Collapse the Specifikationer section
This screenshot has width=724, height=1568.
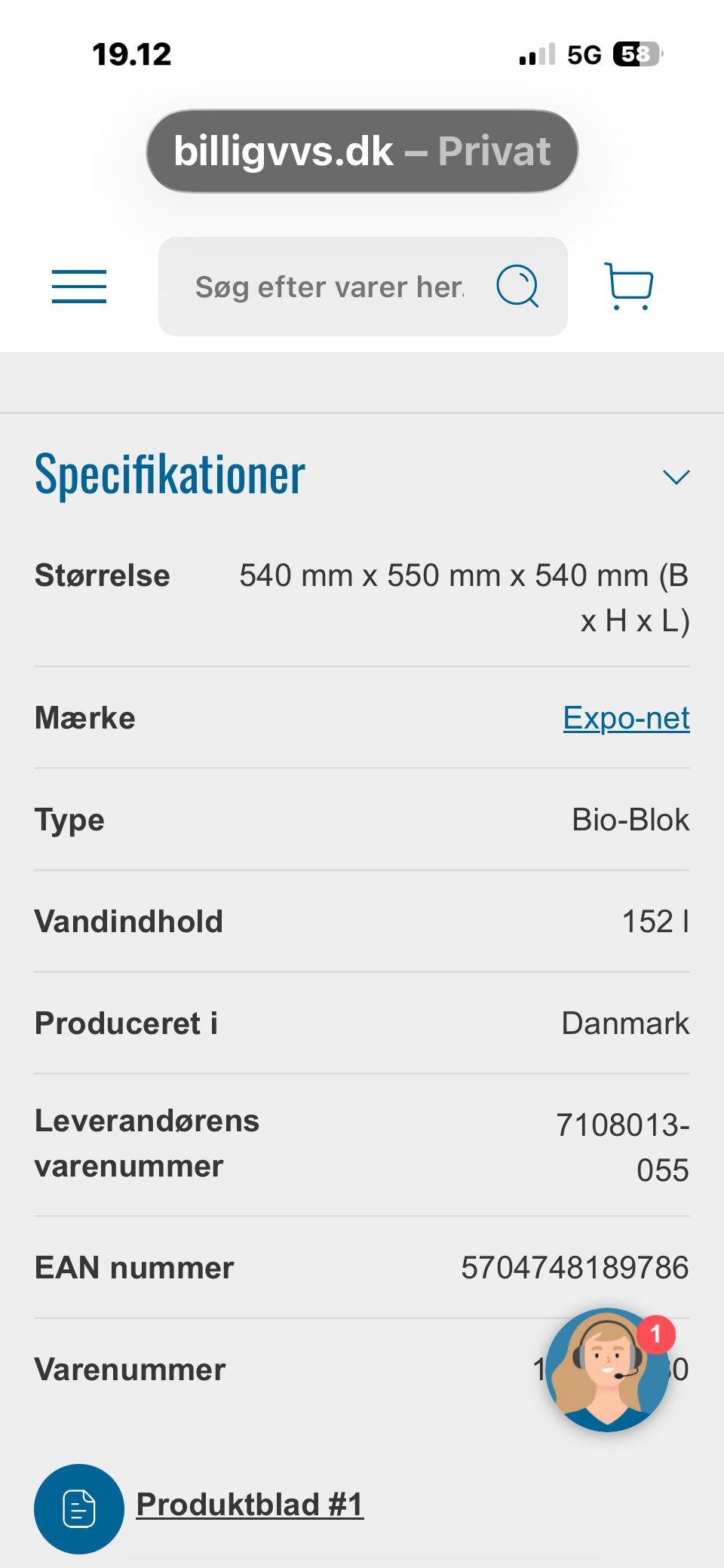click(676, 477)
